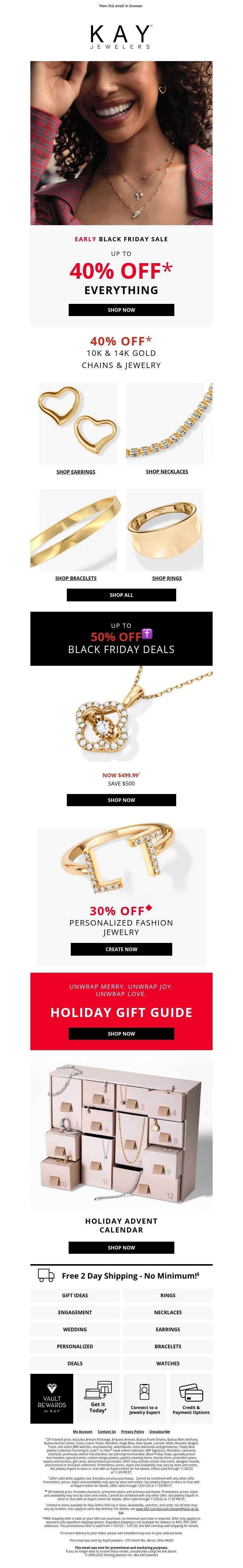The height and width of the screenshot is (1568, 243).
Task: Tap the Unsubscribe link
Action: 159,1432
